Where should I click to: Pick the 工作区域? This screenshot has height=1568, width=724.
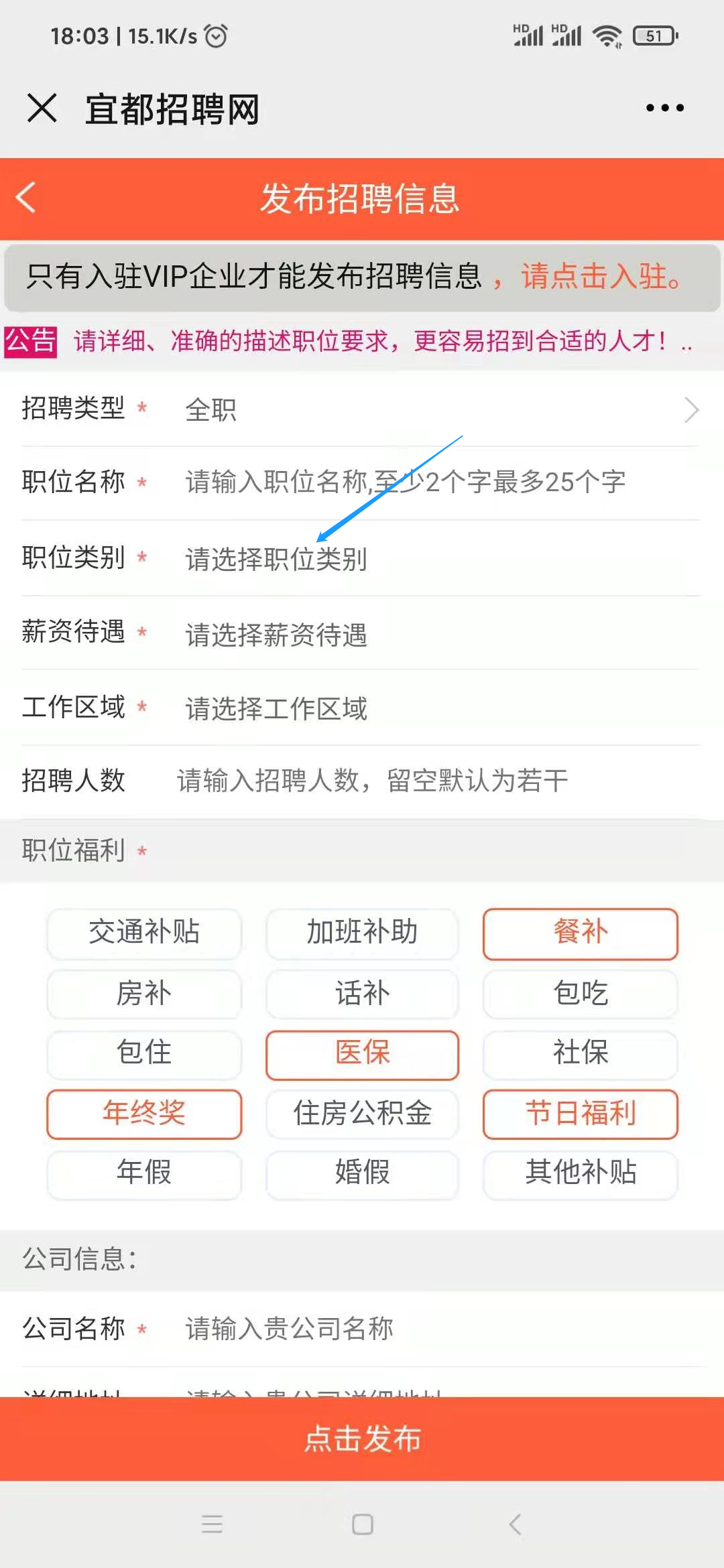pos(436,708)
